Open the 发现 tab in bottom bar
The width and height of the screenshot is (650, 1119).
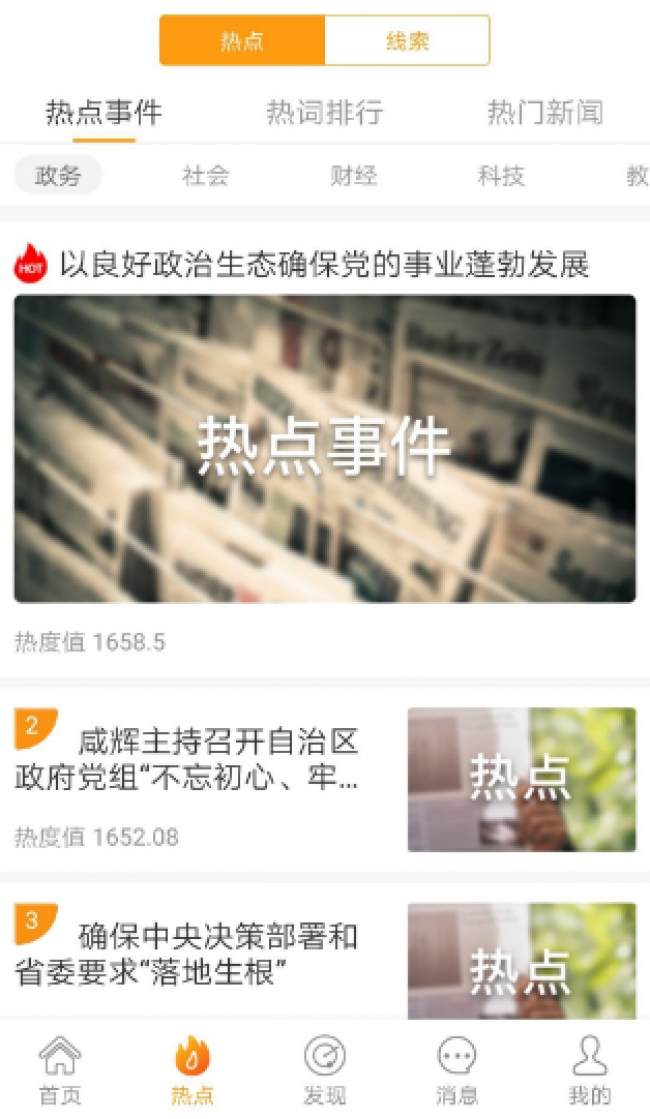(324, 1070)
